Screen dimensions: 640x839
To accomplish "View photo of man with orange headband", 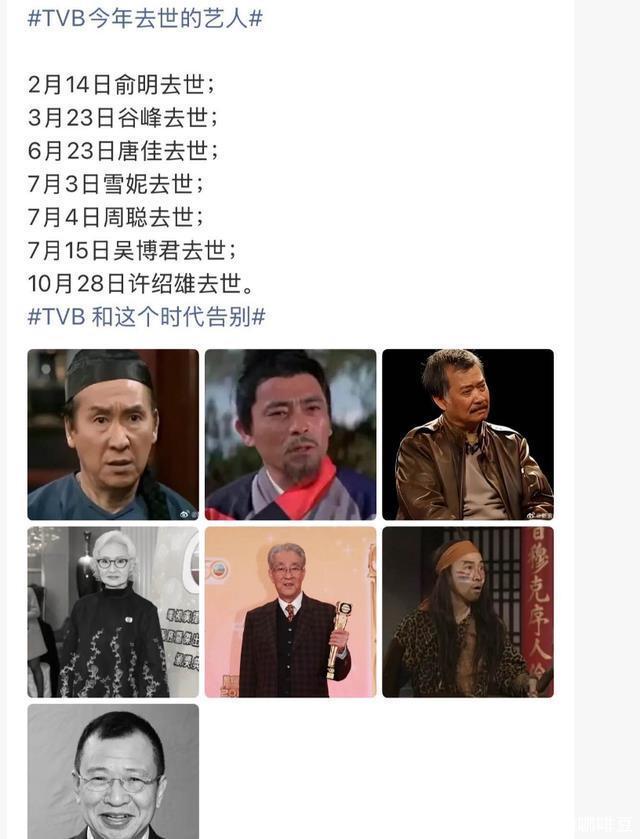I will click(467, 611).
